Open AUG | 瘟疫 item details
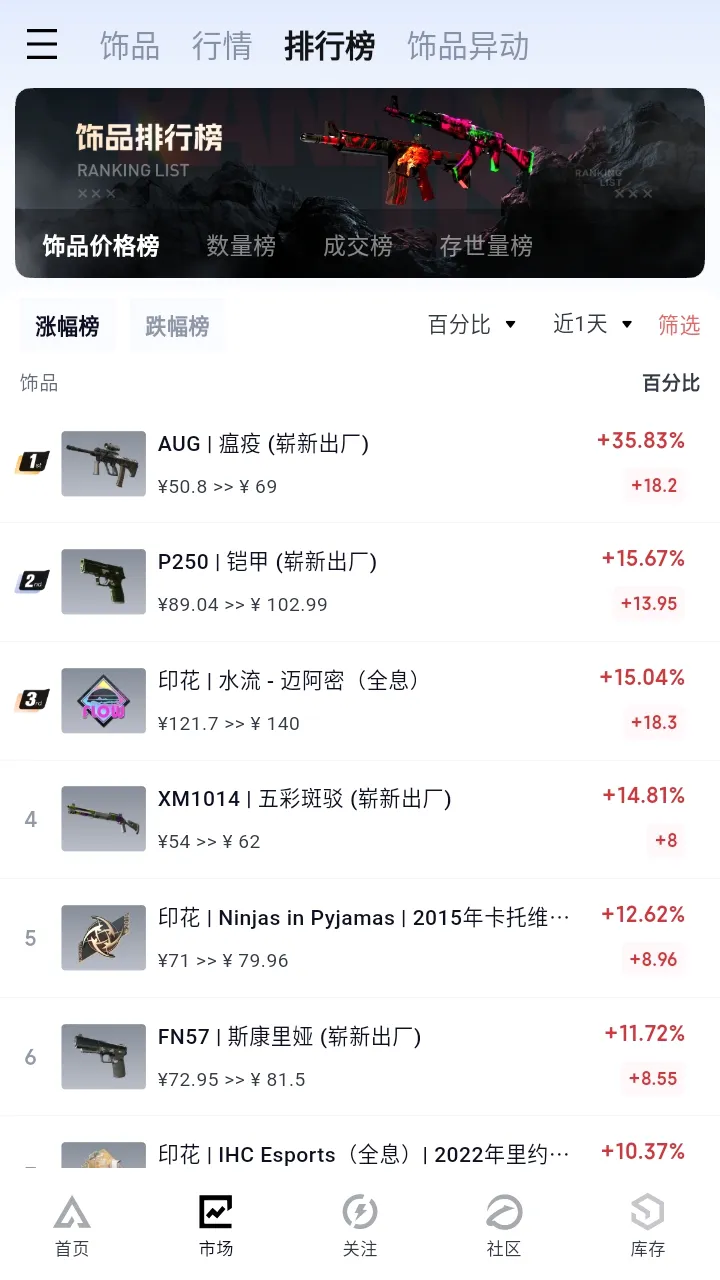This screenshot has height=1280, width=720. [360, 463]
